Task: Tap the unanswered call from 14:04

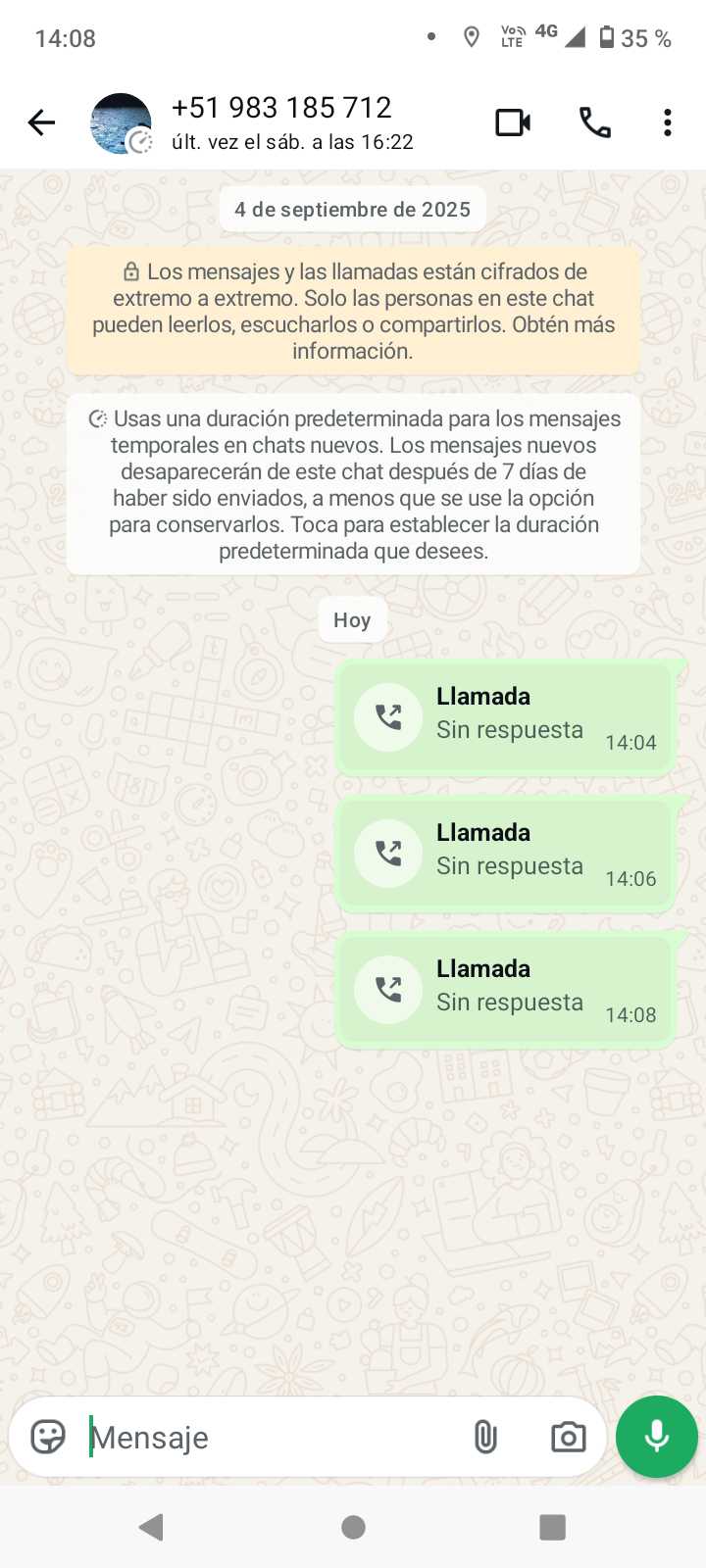Action: click(x=505, y=717)
